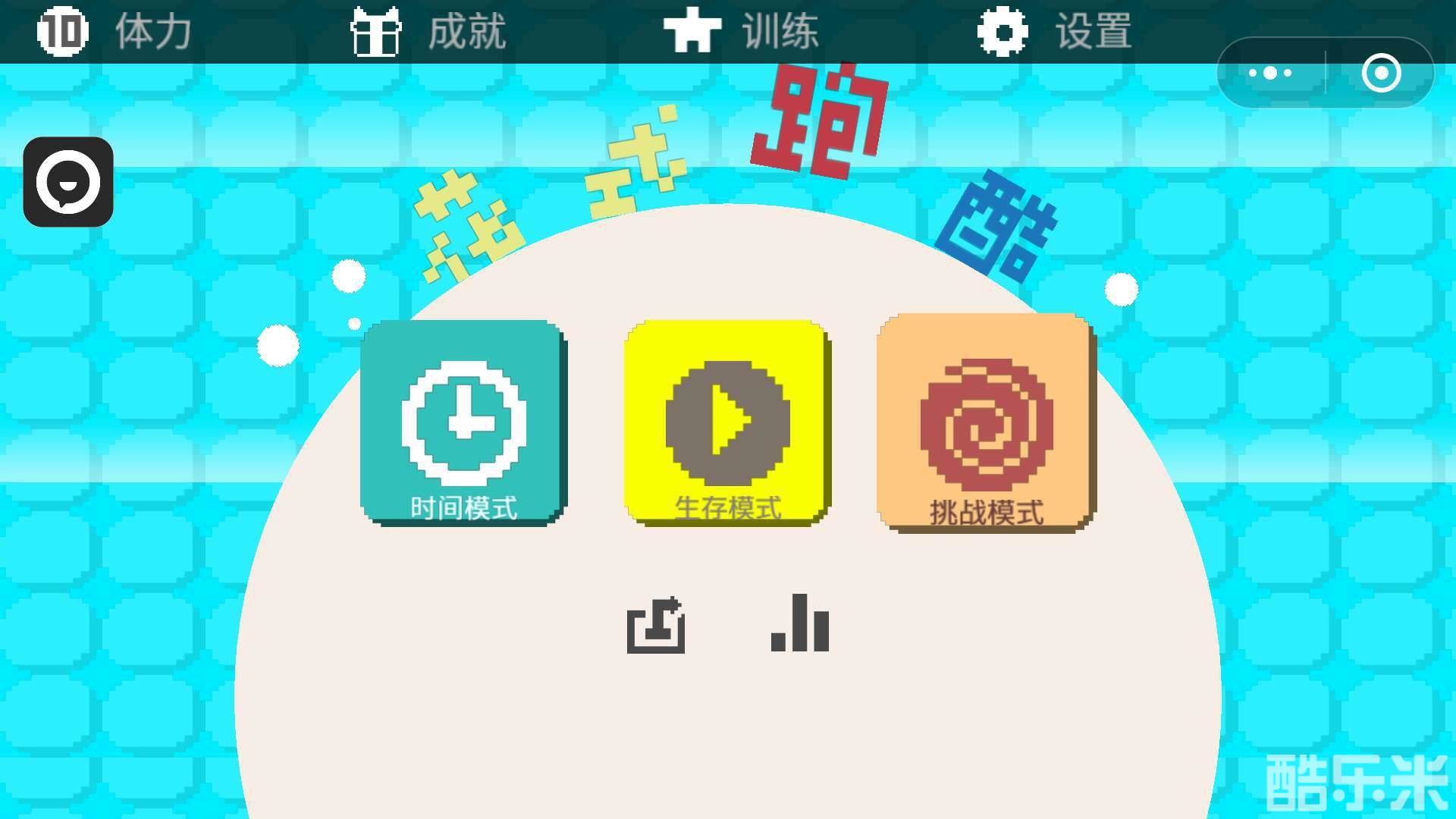Start 时间模式 time mode
Viewport: 1456px width, 819px height.
(463, 422)
